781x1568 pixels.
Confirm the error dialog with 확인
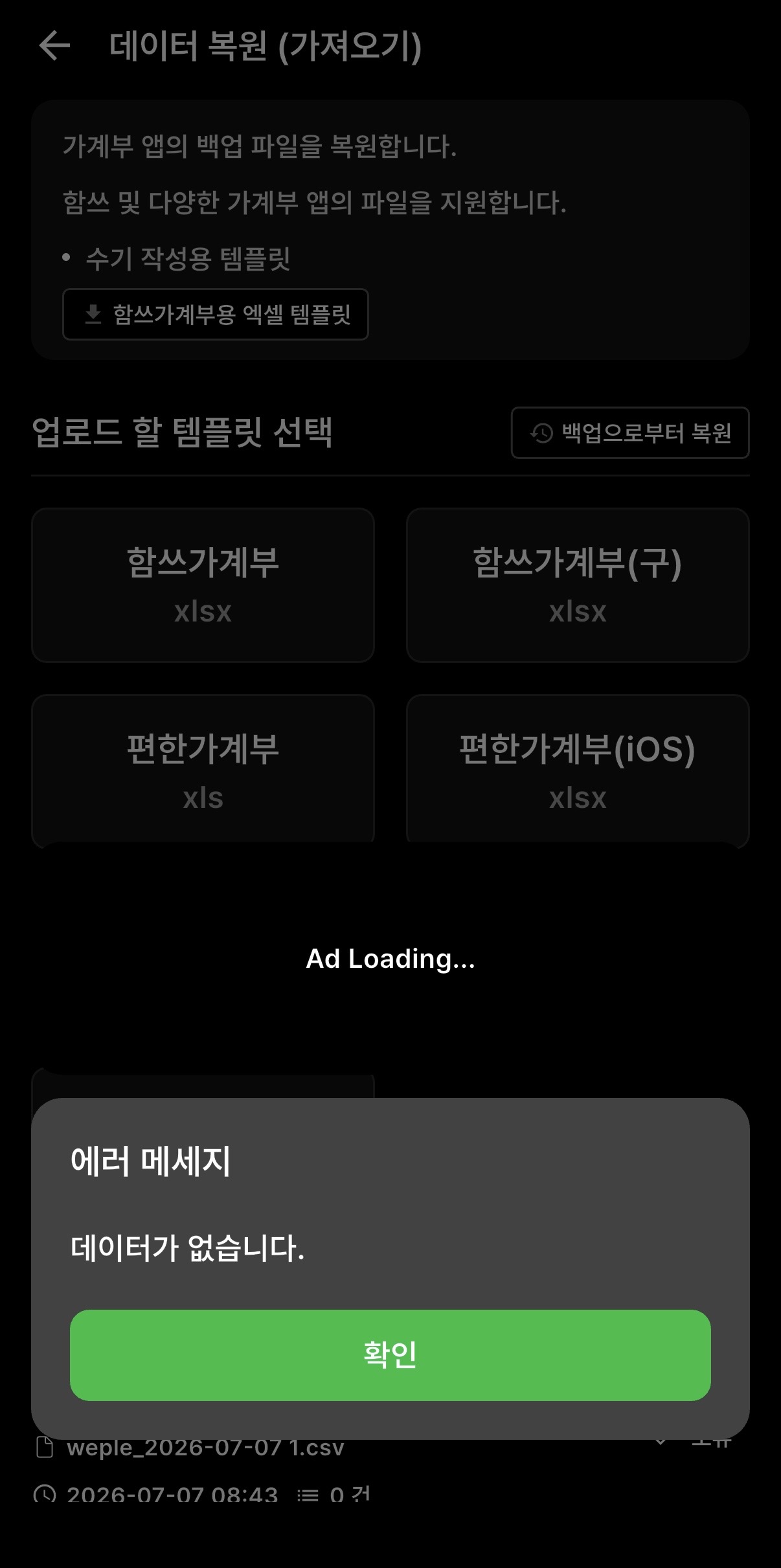point(390,1355)
